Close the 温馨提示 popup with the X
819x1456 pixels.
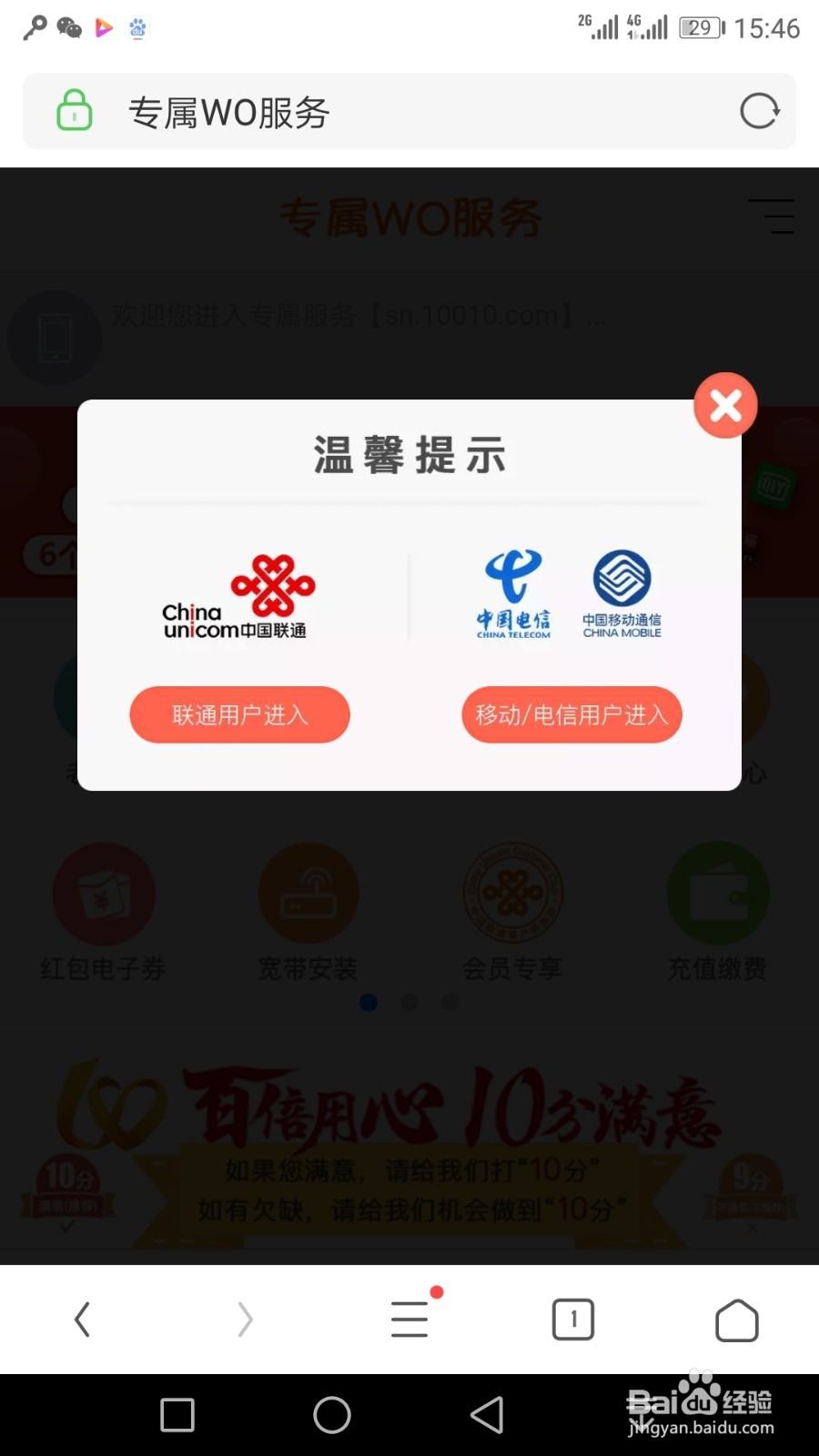[x=724, y=406]
